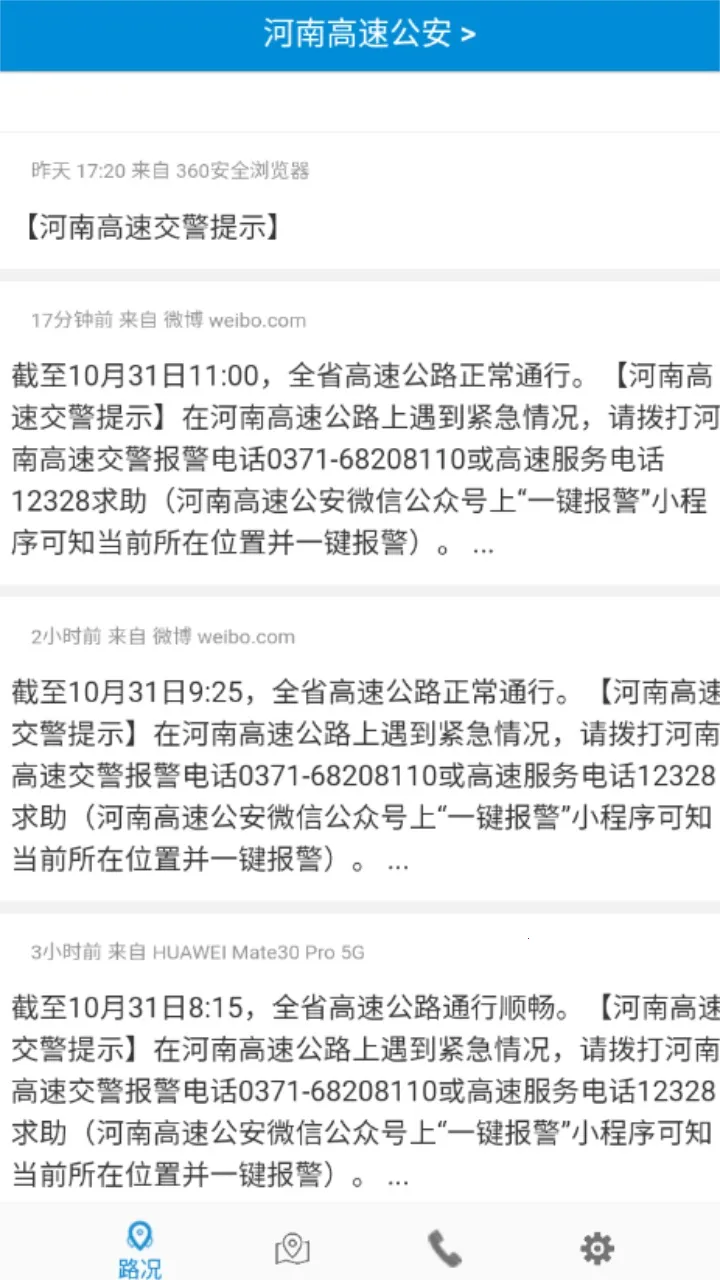This screenshot has height=1280, width=720.
Task: Open the 河南高速公安 header link
Action: click(369, 34)
